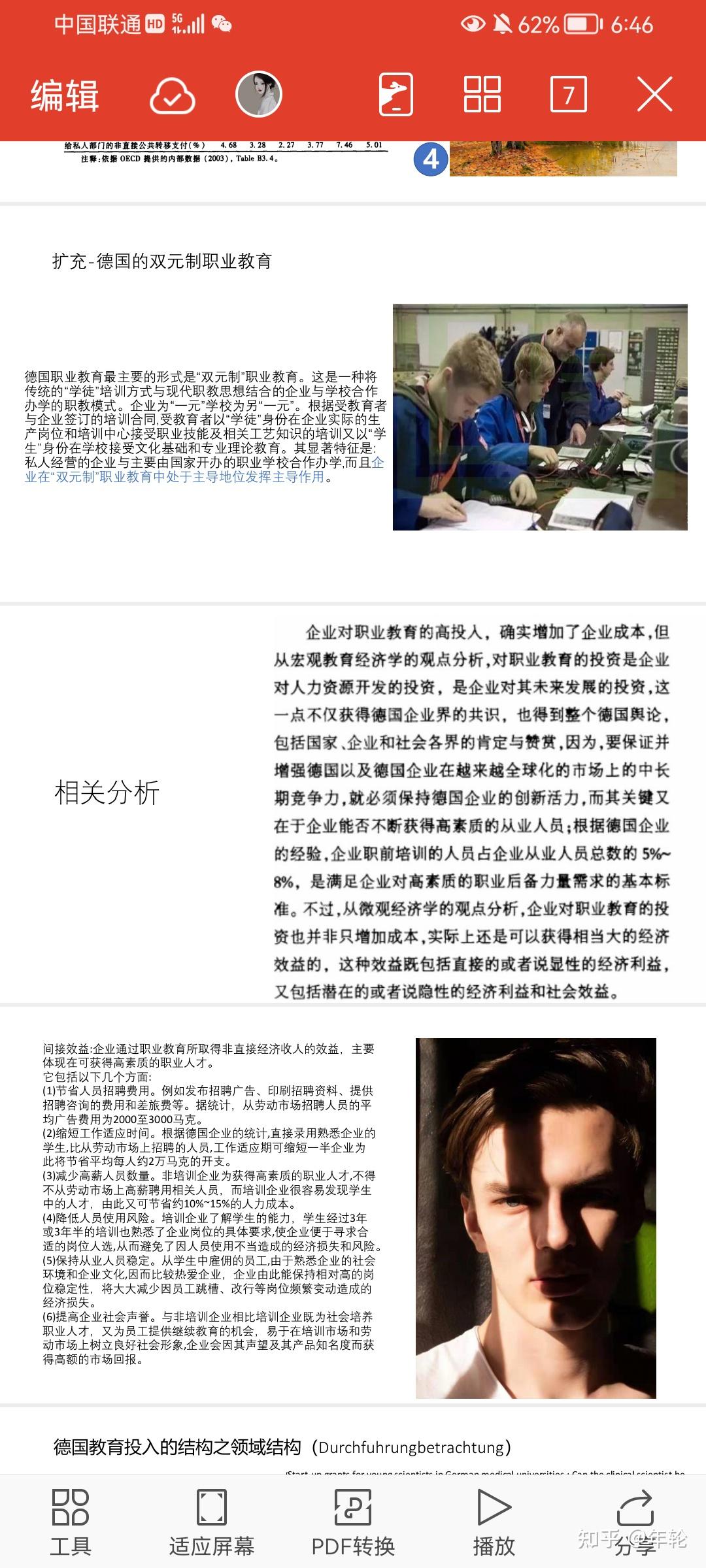Viewport: 706px width, 1568px height.
Task: Open the 工具 tools menu
Action: point(71,1522)
